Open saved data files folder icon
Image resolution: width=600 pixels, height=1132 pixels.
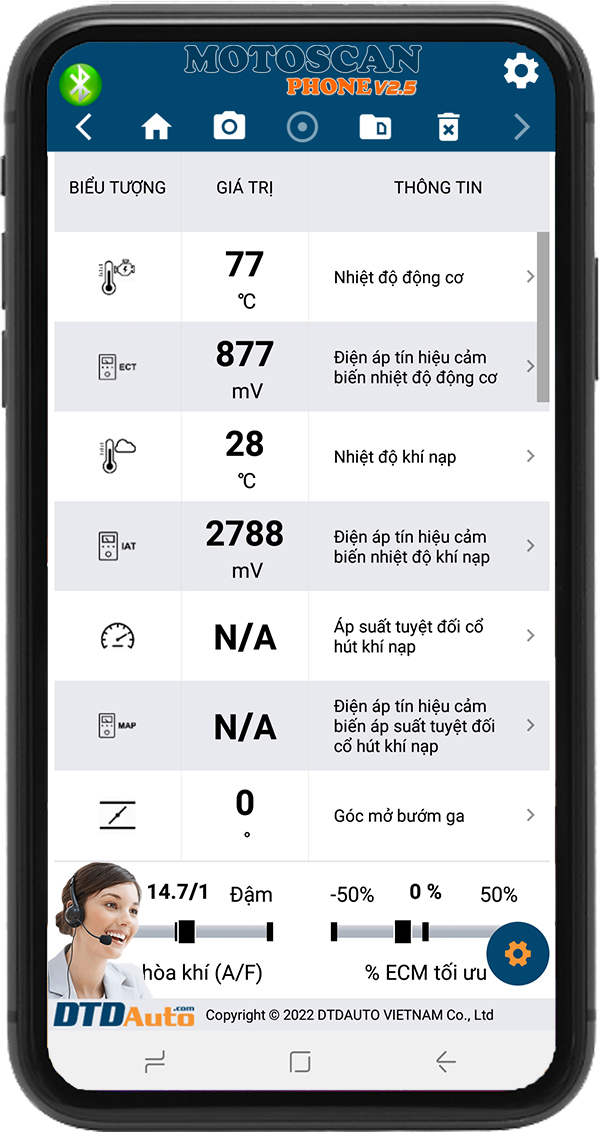click(375, 128)
